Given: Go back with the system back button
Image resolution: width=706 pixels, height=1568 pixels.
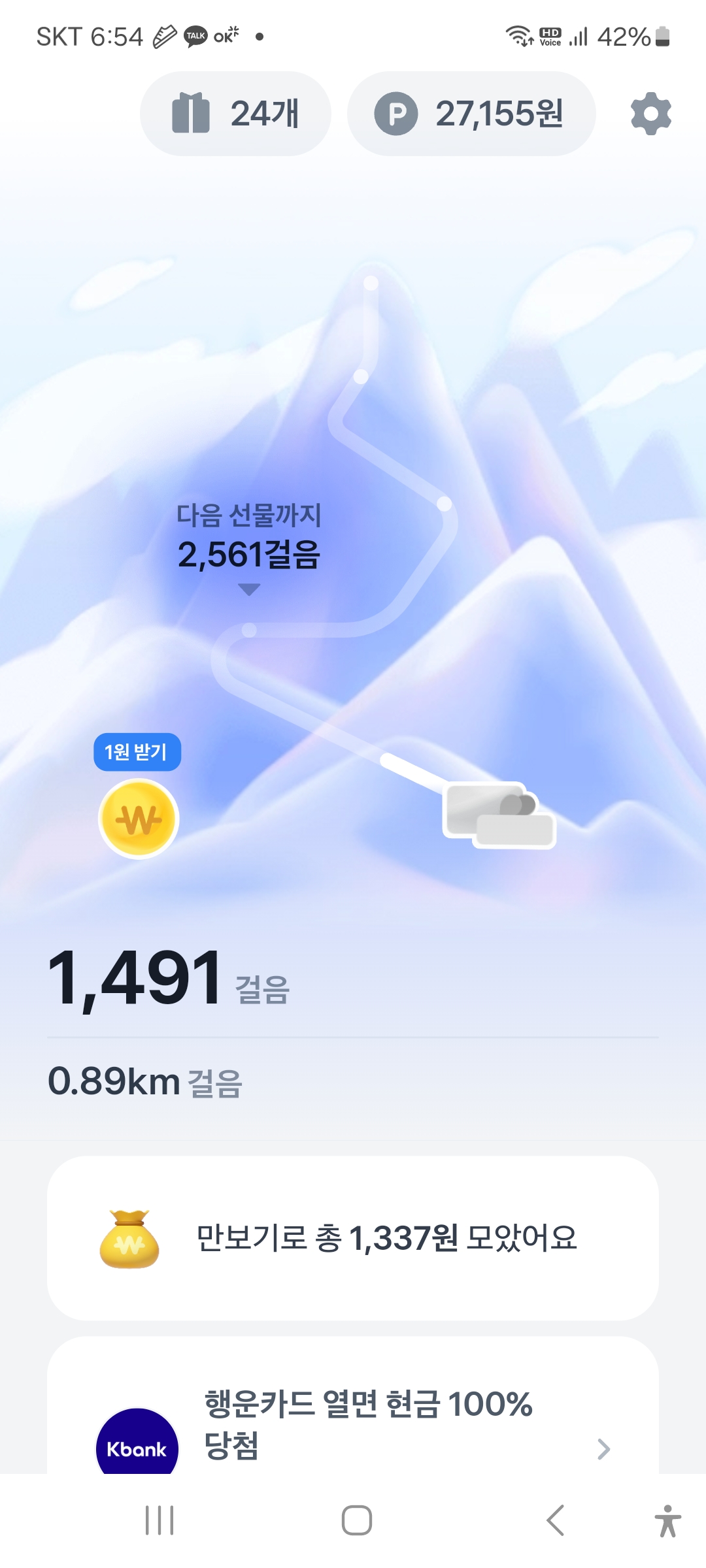Looking at the screenshot, I should pos(555,1520).
